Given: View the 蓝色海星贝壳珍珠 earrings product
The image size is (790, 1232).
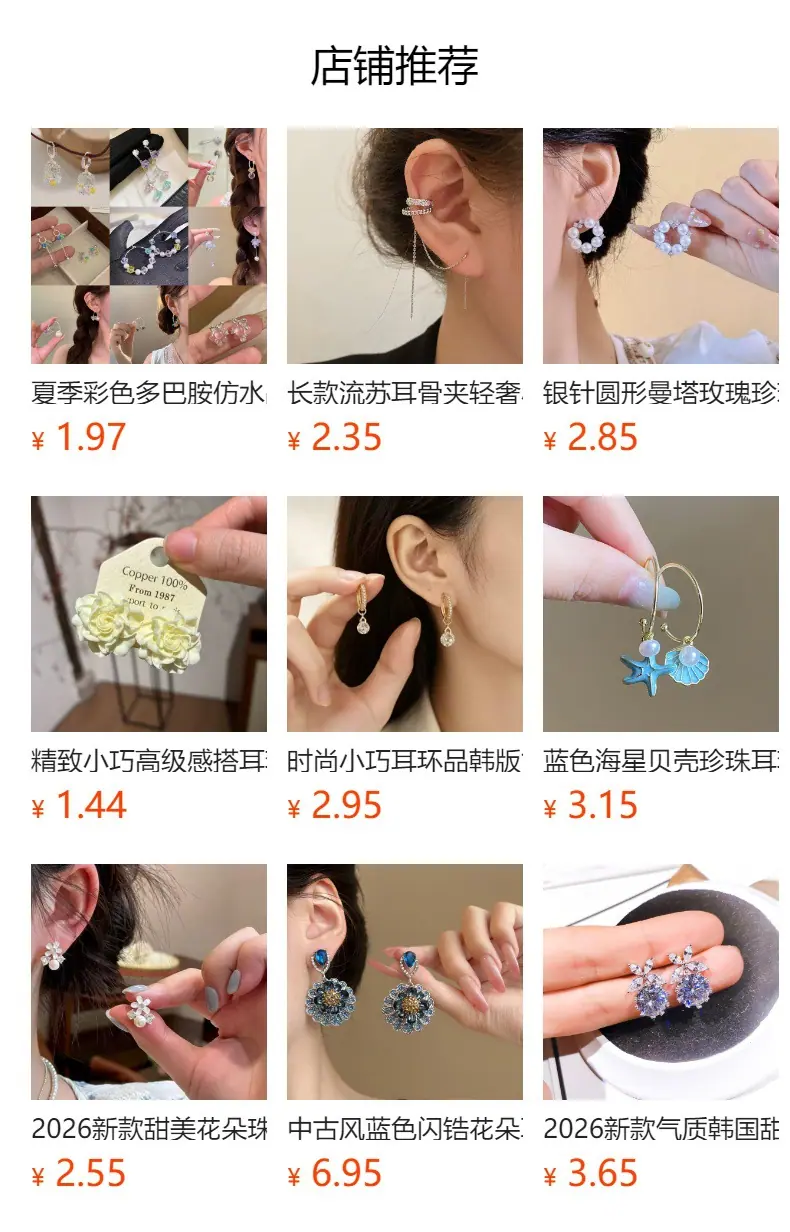Looking at the screenshot, I should [661, 659].
